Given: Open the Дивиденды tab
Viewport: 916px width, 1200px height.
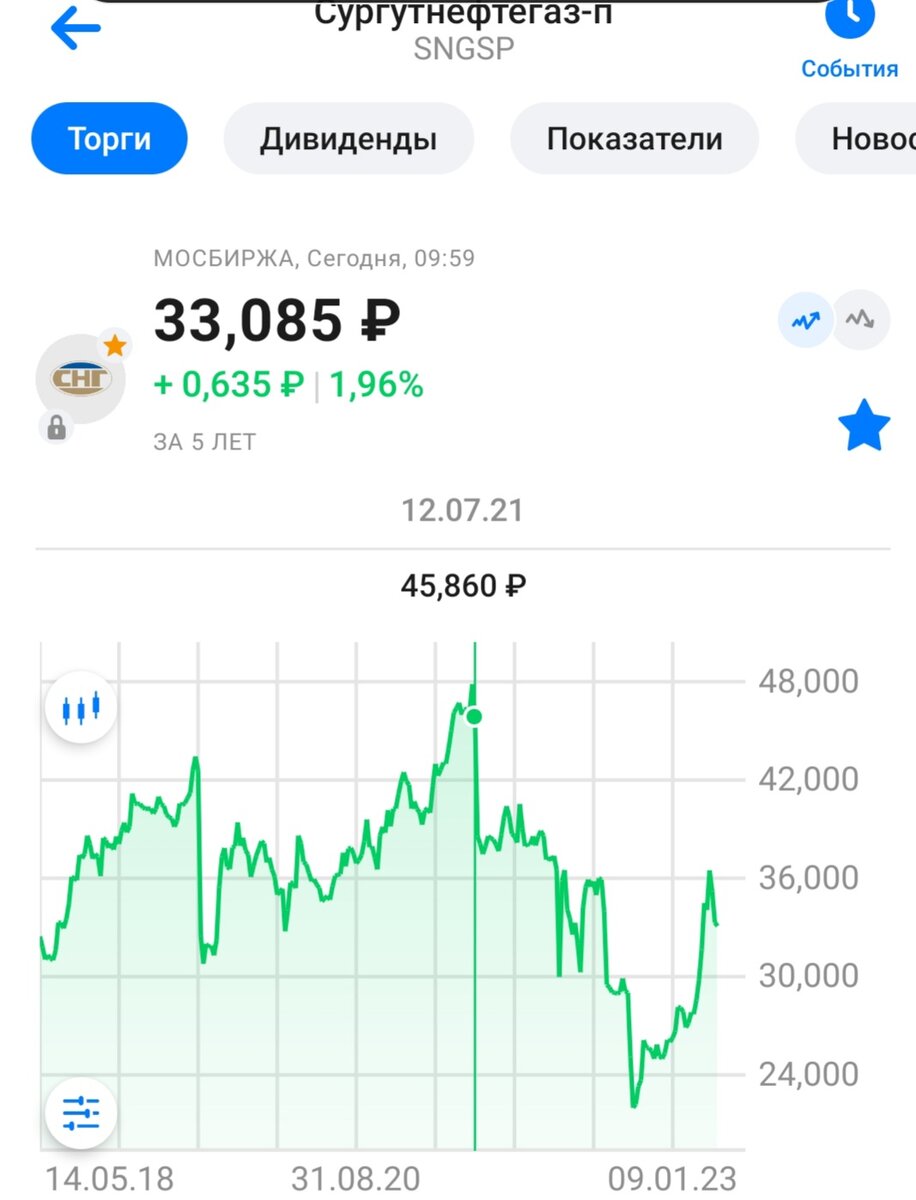Looking at the screenshot, I should tap(347, 138).
